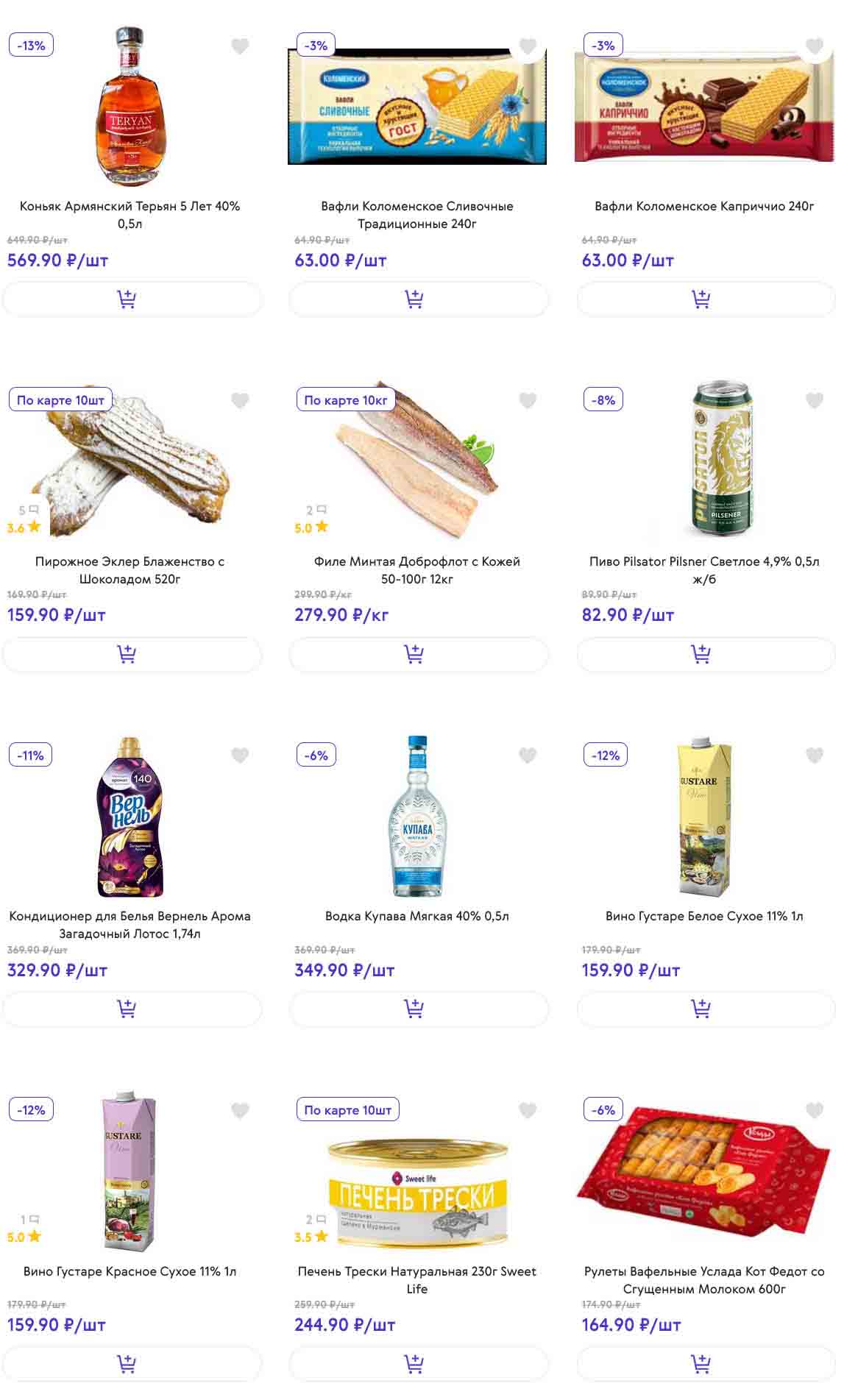Favorite Вино Густаре Белое Сухое
The image size is (858, 1400).
(814, 756)
